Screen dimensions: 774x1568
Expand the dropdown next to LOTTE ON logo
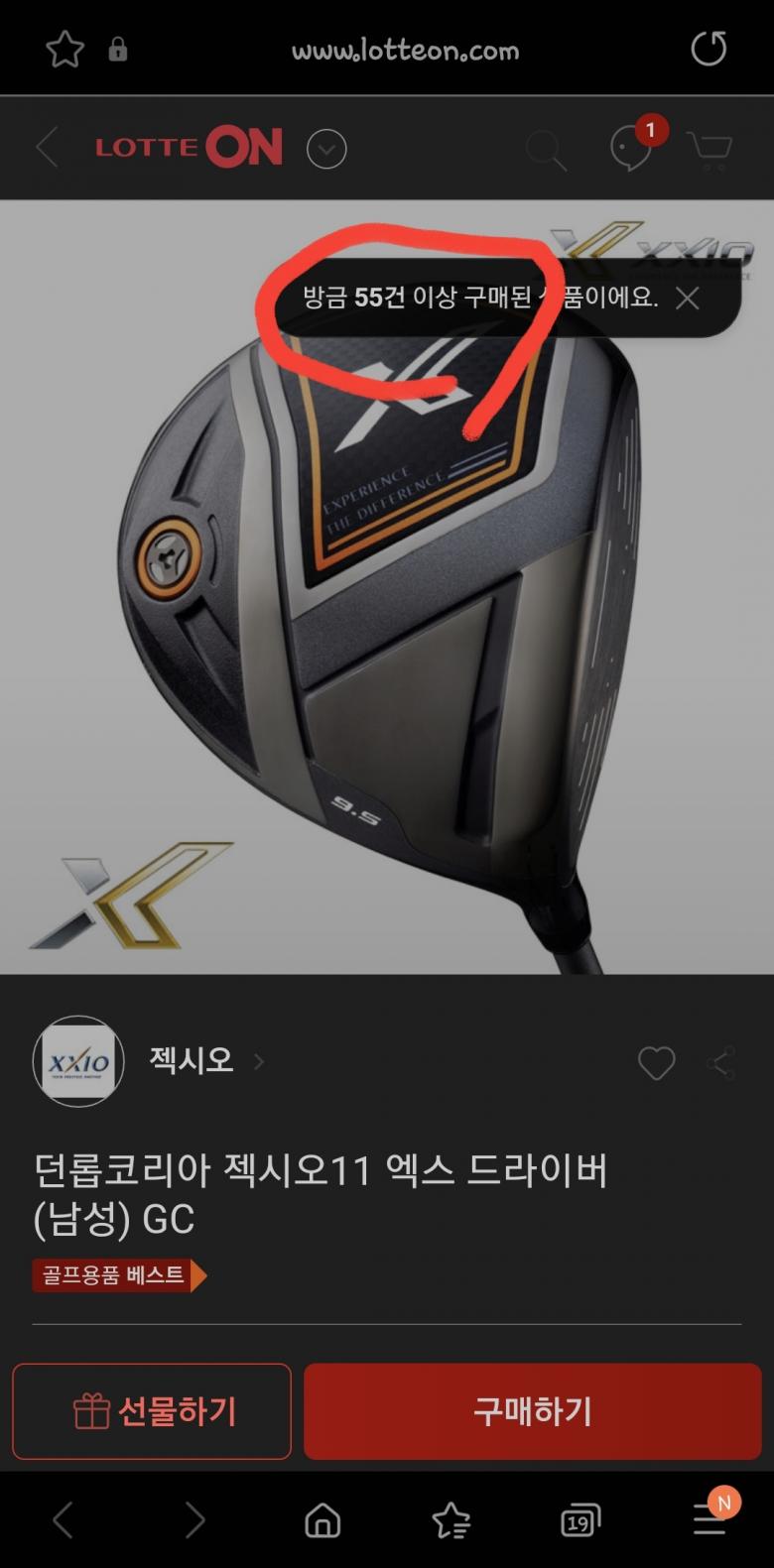(x=326, y=150)
